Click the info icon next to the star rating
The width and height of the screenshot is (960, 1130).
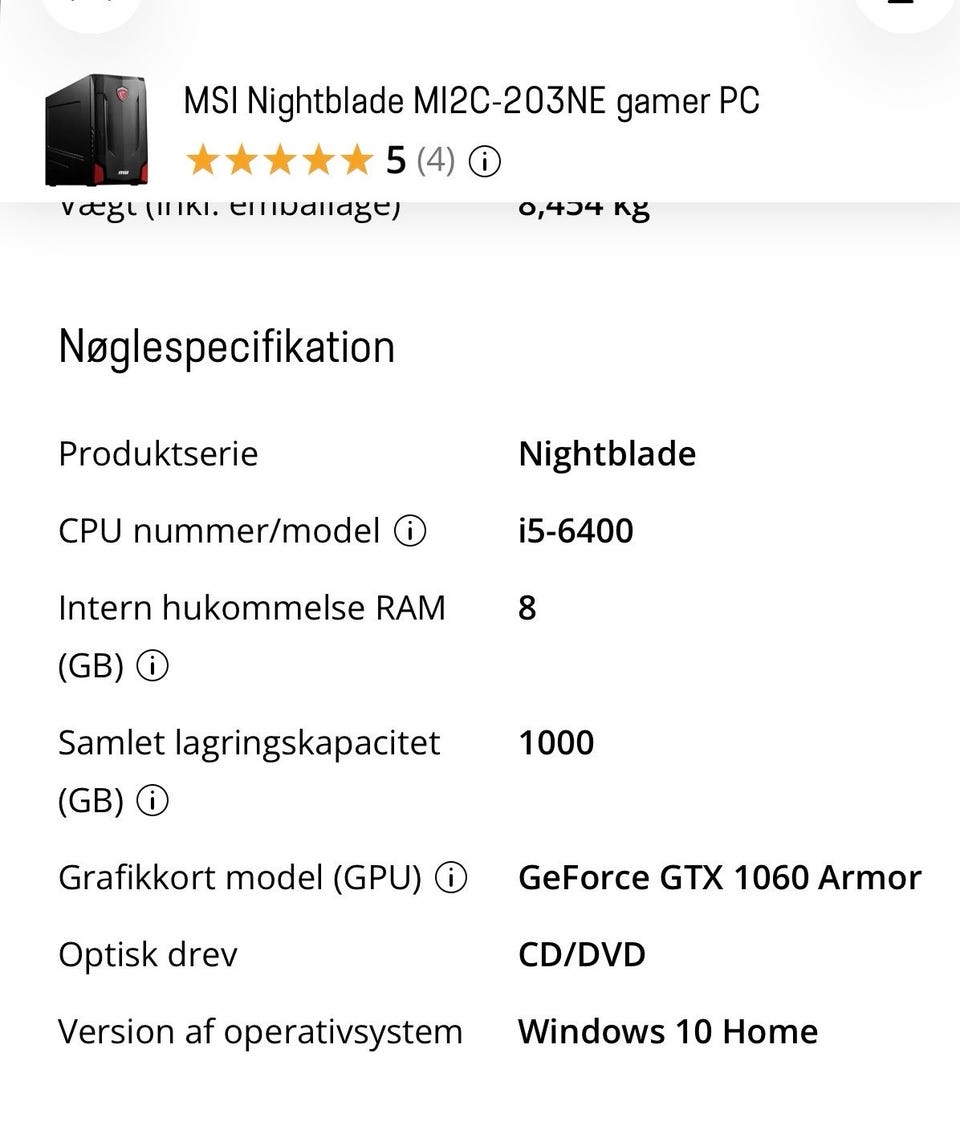pos(484,161)
